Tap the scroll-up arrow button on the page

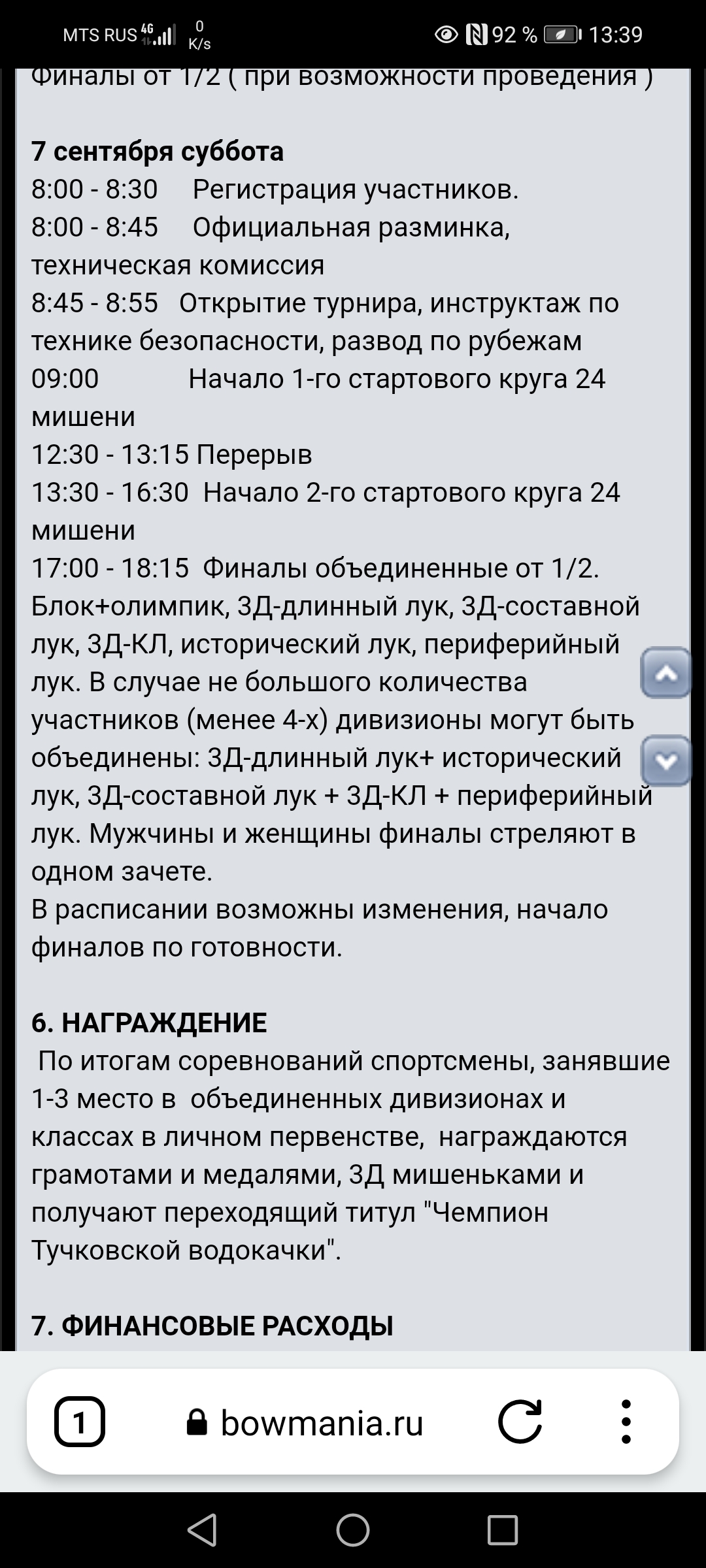pos(665,673)
